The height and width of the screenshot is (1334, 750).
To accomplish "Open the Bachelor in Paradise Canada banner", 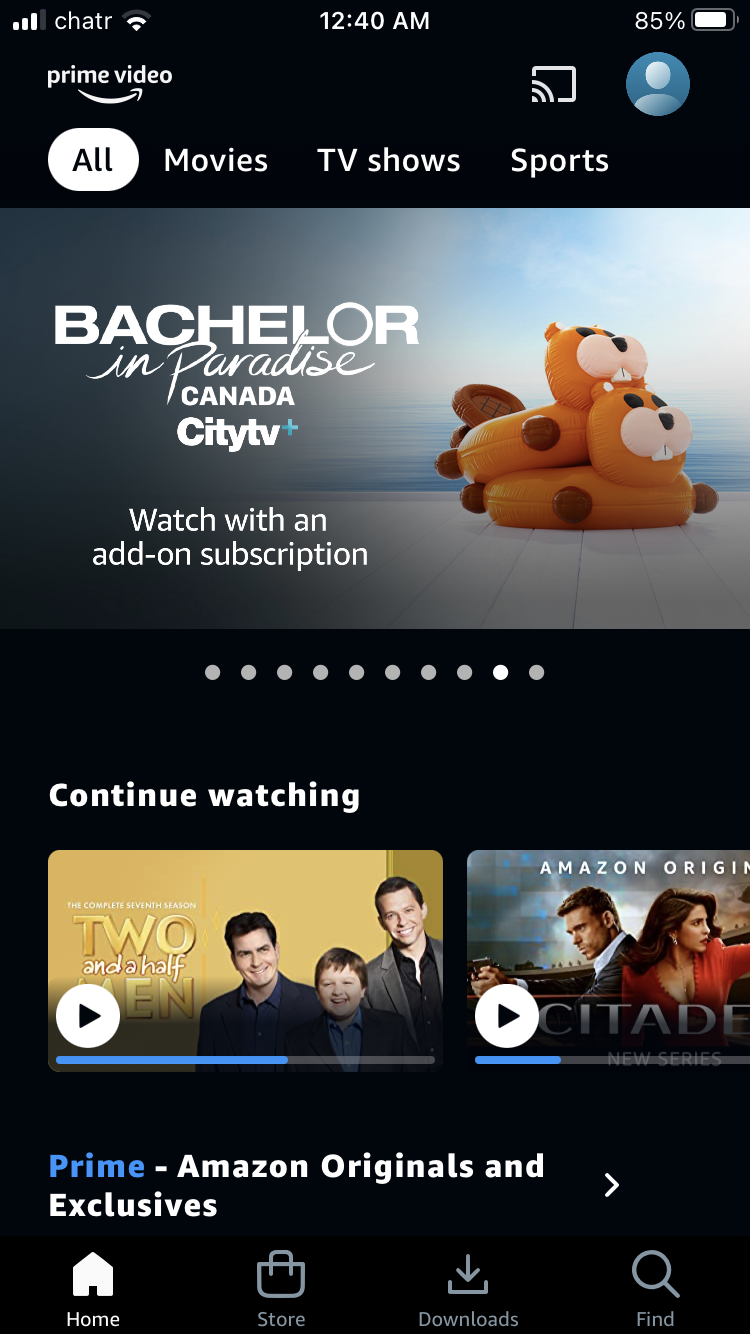I will coord(375,418).
